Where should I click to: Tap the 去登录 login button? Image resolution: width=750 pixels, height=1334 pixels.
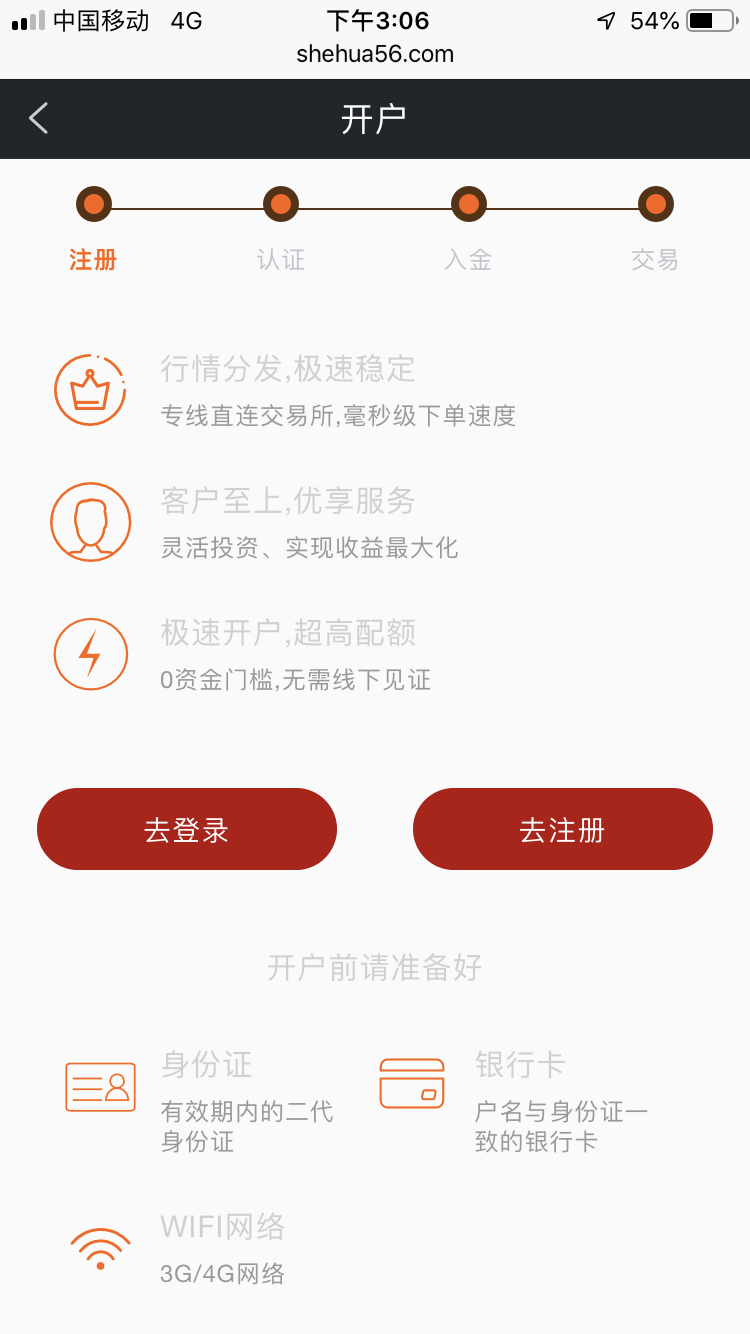click(187, 829)
